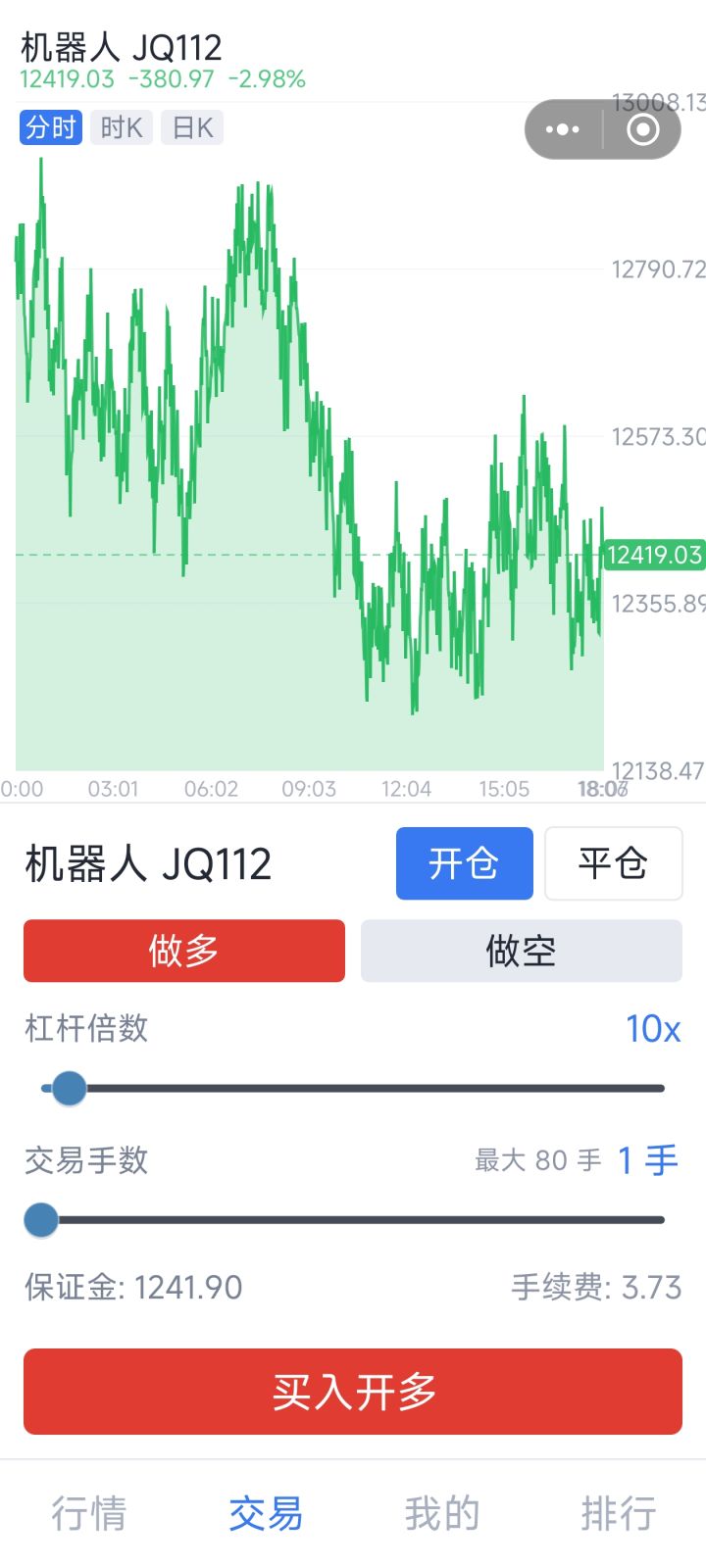Viewport: 706px width, 1568px height.
Task: Switch chart to 分时 view
Action: pyautogui.click(x=50, y=127)
